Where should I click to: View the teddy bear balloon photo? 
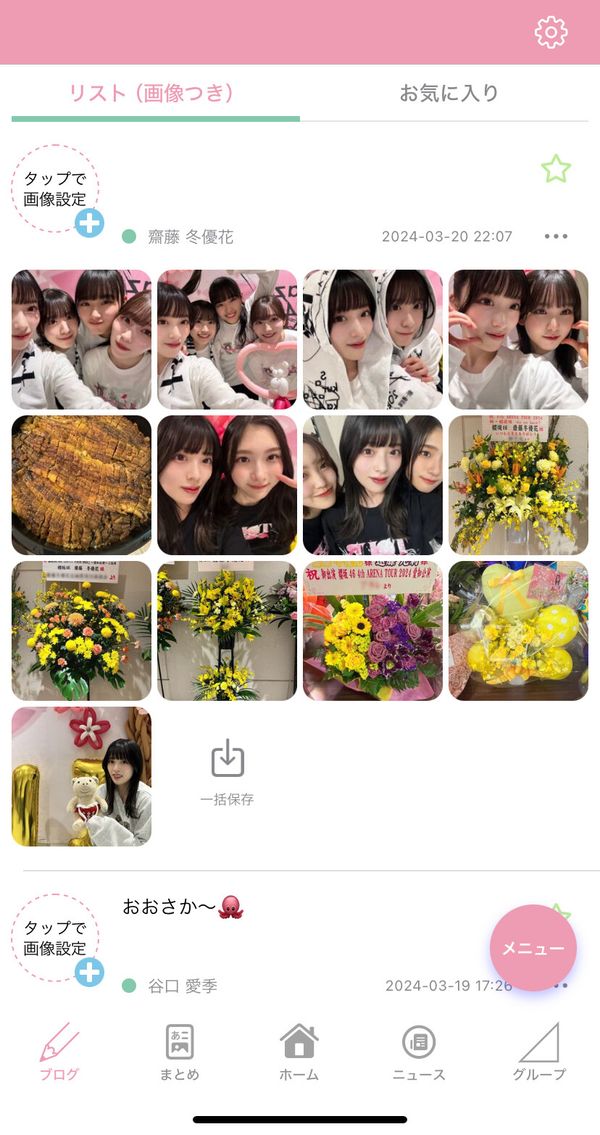click(82, 776)
